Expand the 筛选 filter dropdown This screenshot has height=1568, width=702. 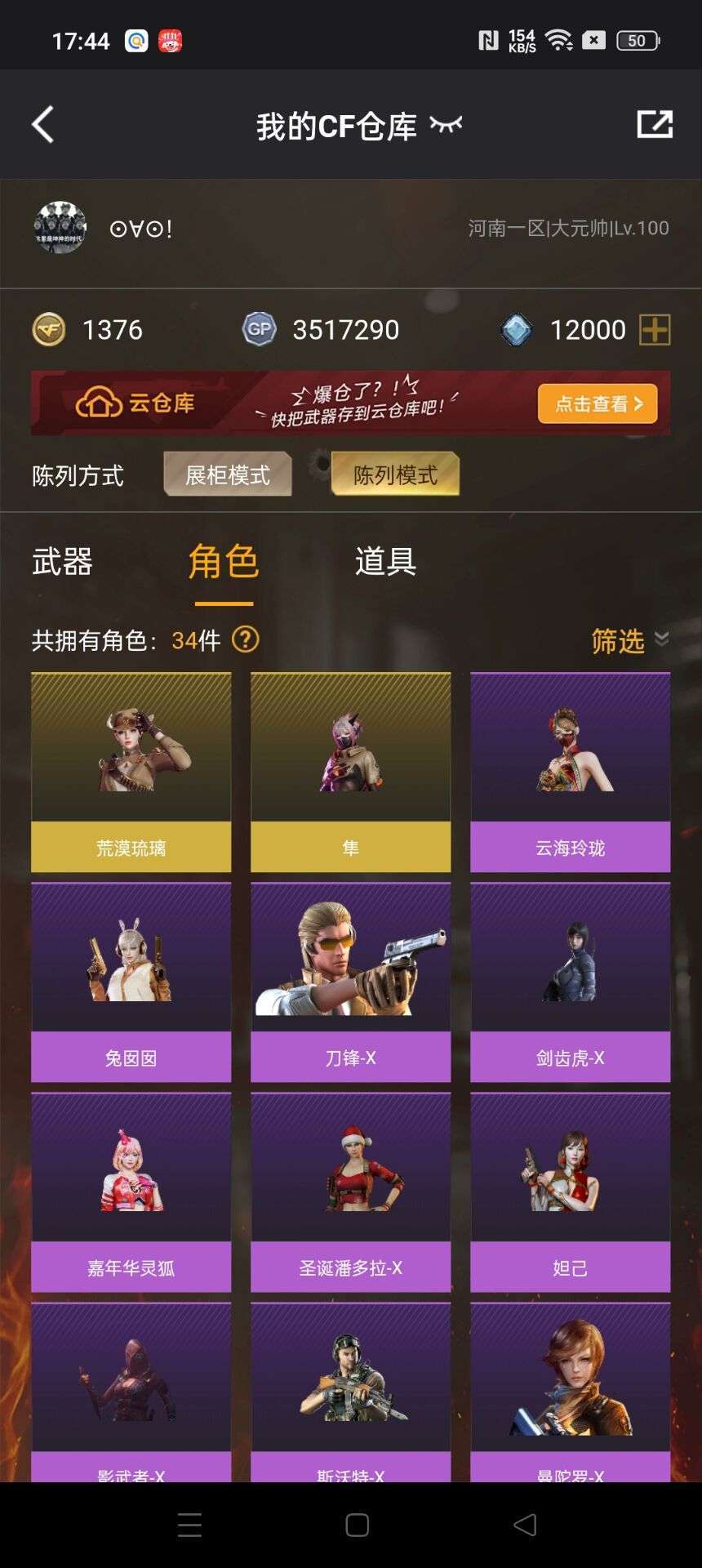click(629, 641)
